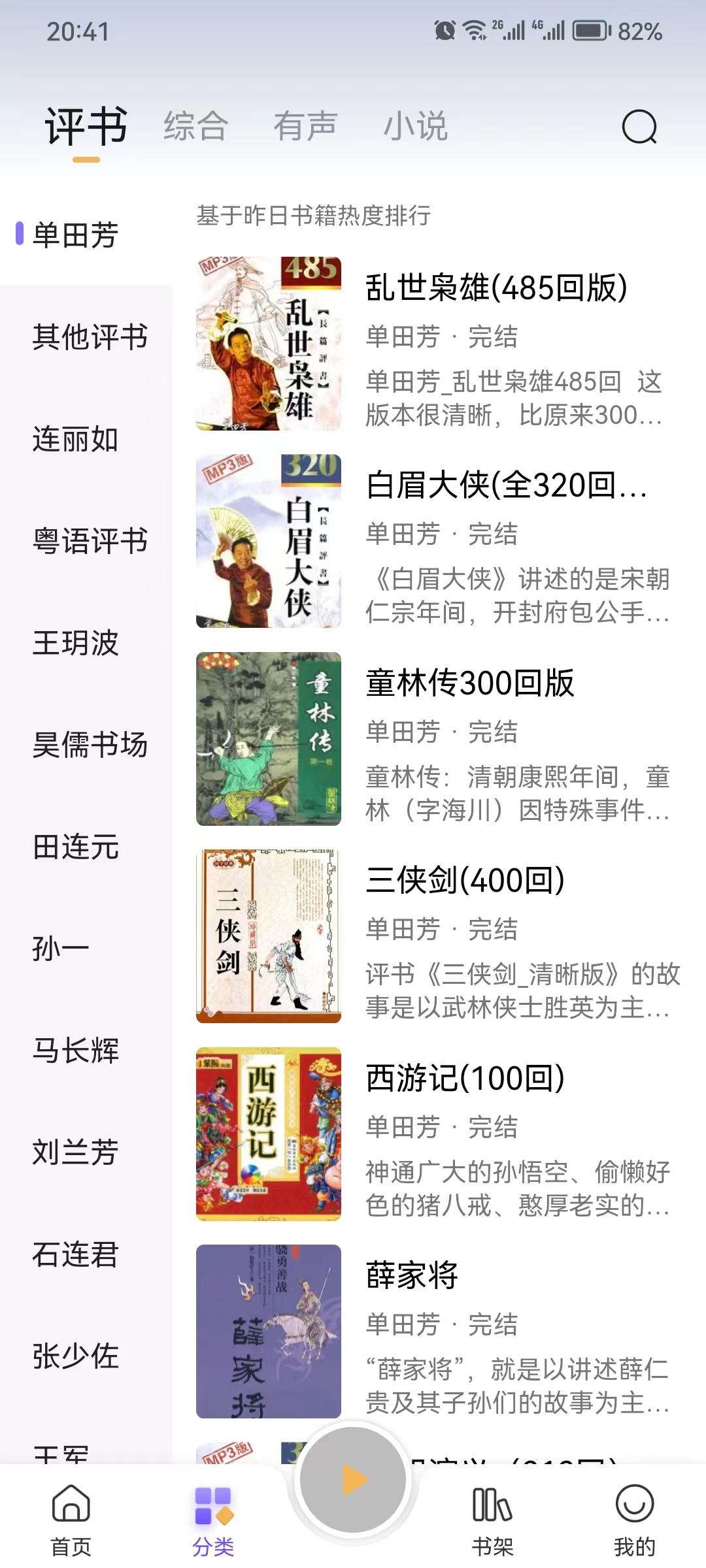The width and height of the screenshot is (706, 1568).
Task: Open the 薛家将 book
Action: (412, 1276)
